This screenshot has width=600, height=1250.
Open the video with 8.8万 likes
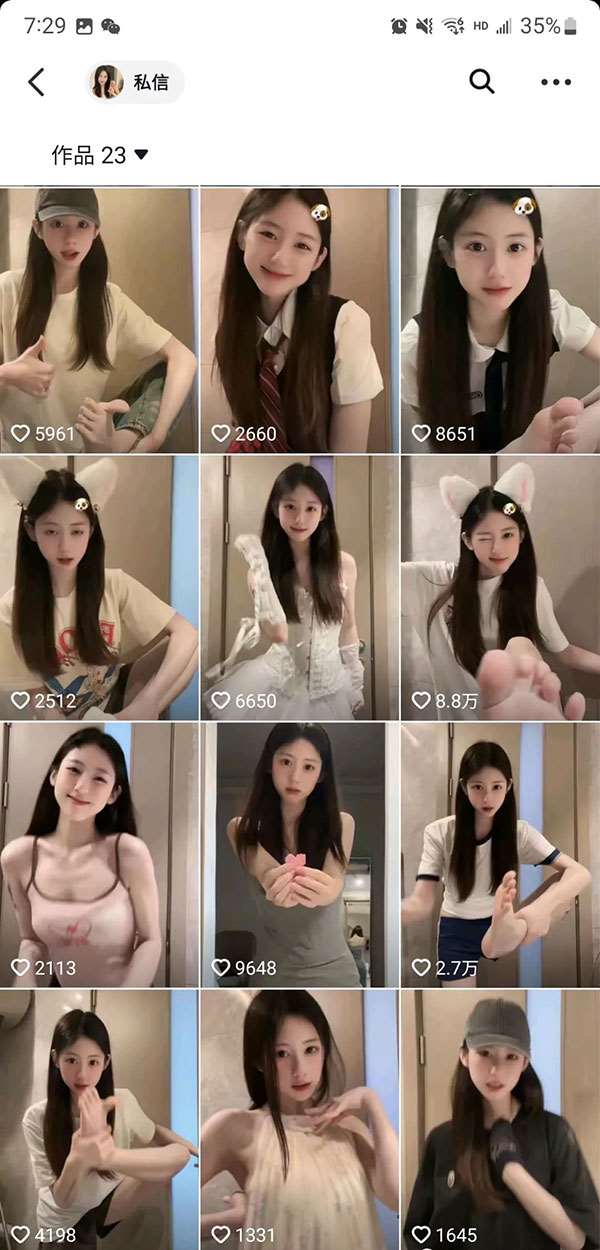(x=500, y=588)
